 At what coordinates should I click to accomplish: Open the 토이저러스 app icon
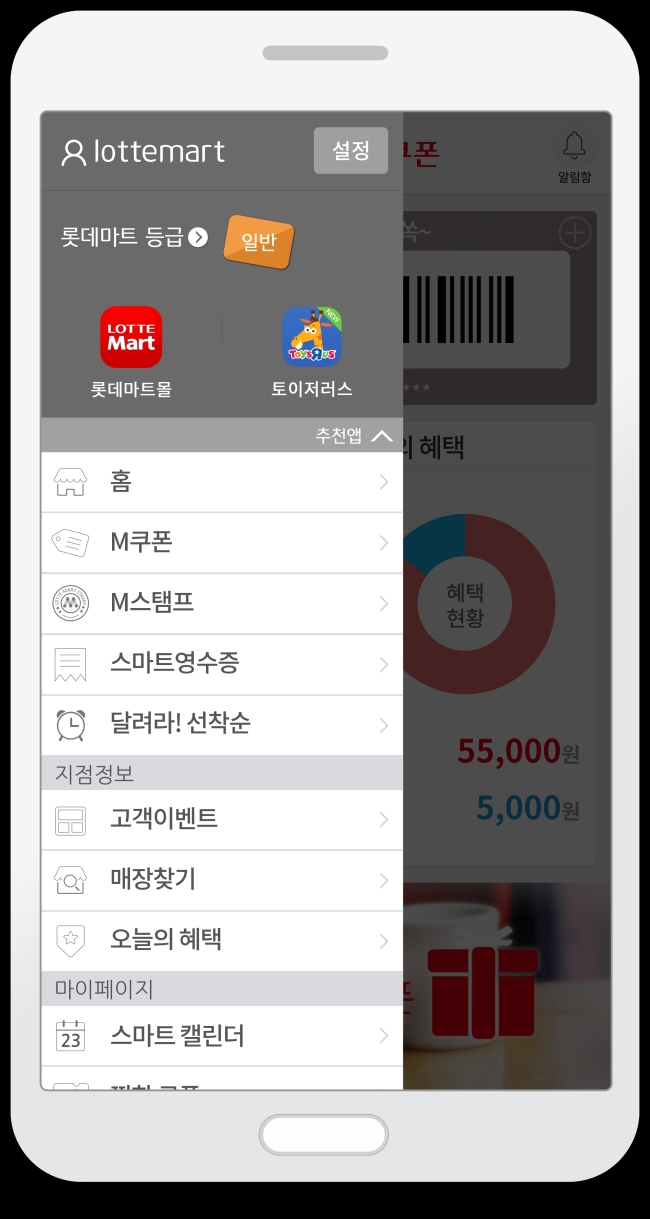coord(312,352)
